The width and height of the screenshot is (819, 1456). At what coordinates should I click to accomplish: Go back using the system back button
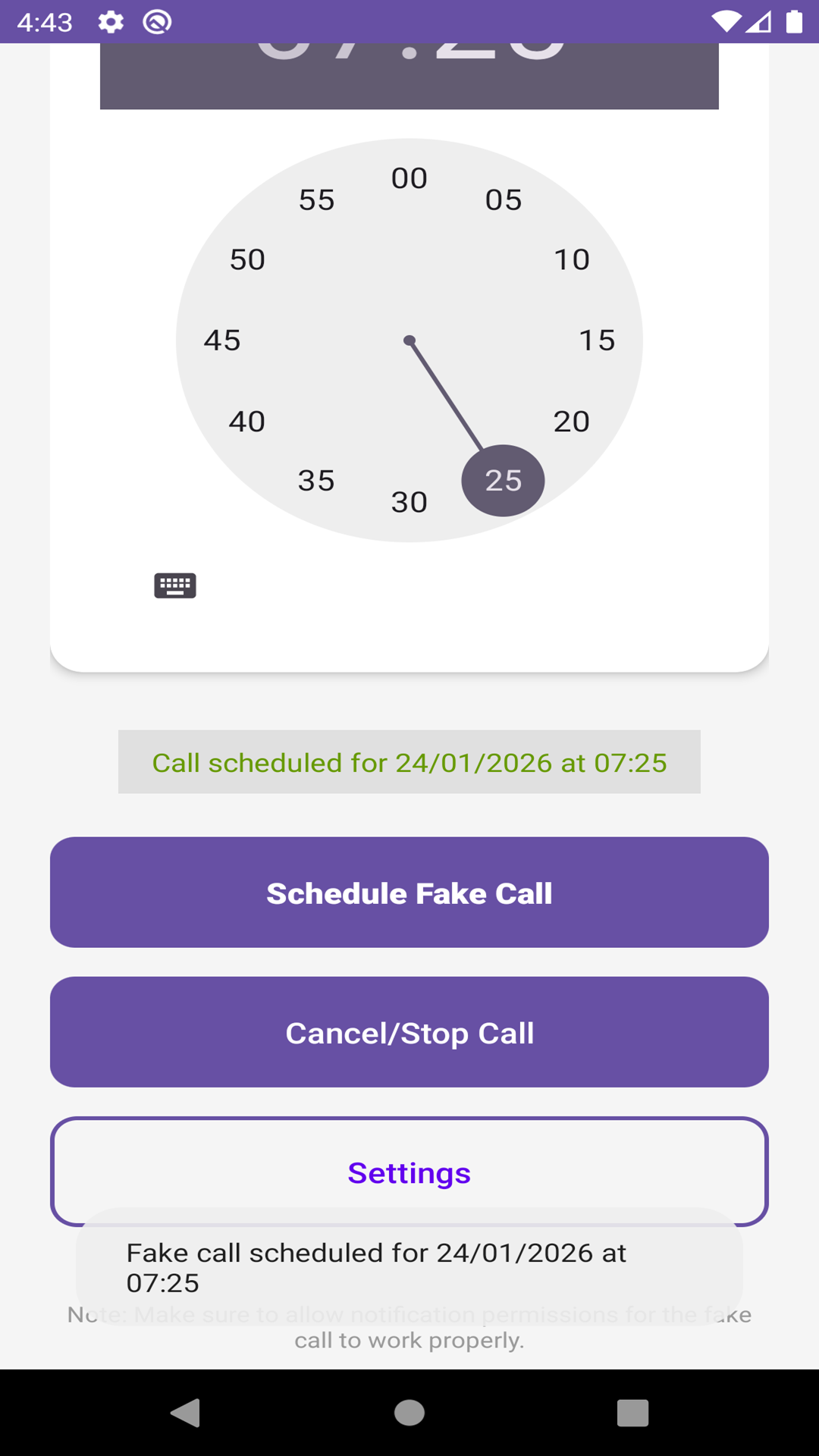186,1413
